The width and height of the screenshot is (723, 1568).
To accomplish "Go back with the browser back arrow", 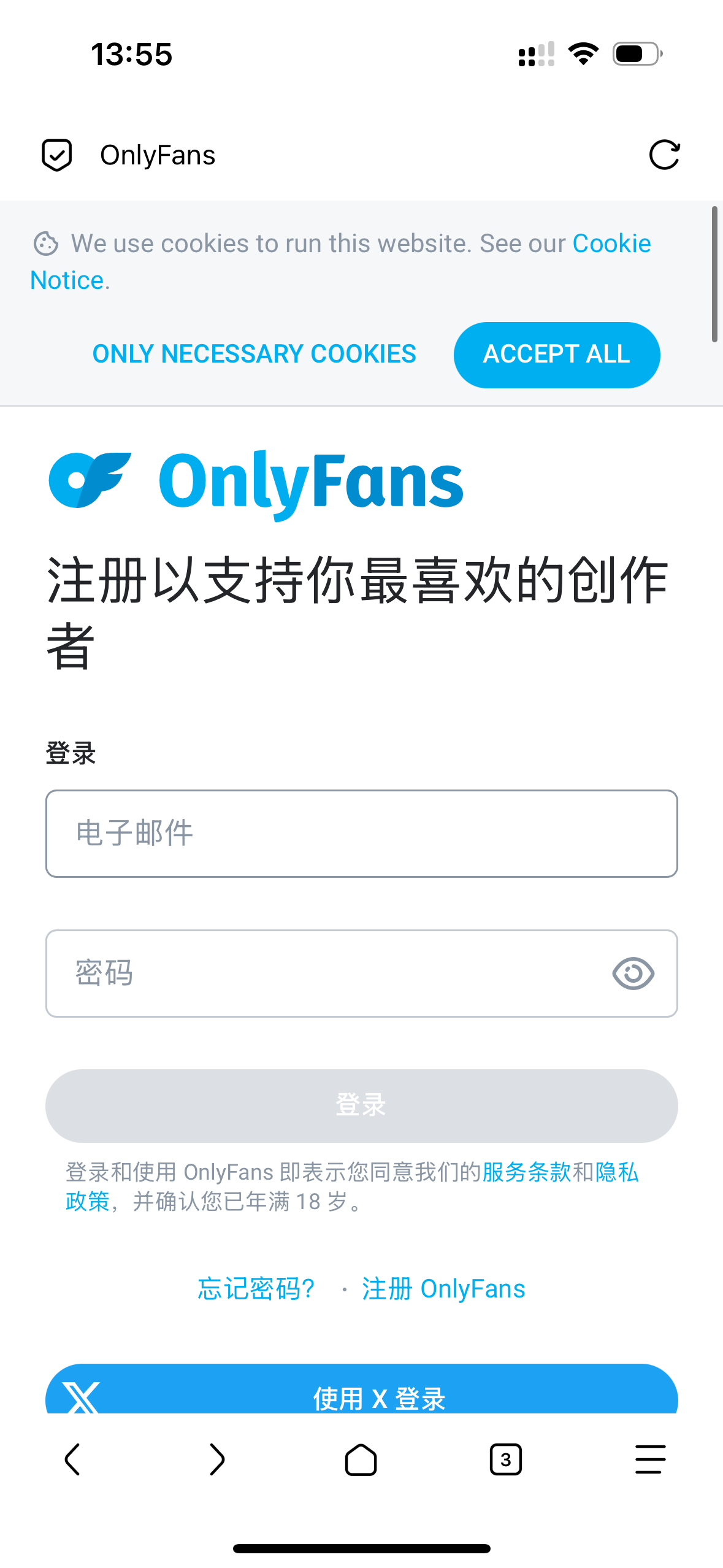I will coord(72,1459).
